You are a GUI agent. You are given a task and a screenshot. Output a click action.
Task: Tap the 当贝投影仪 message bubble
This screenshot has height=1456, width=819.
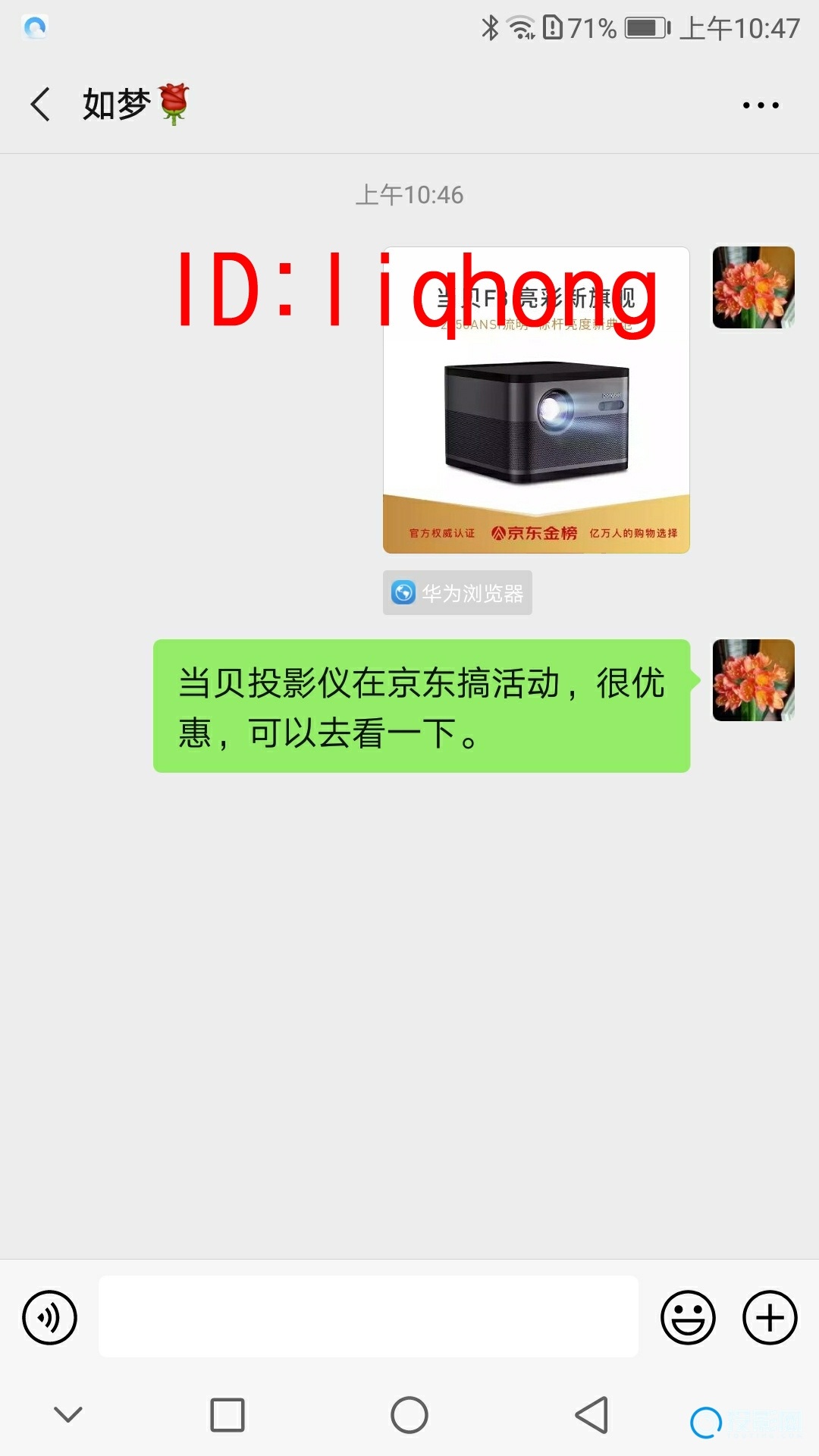click(422, 706)
